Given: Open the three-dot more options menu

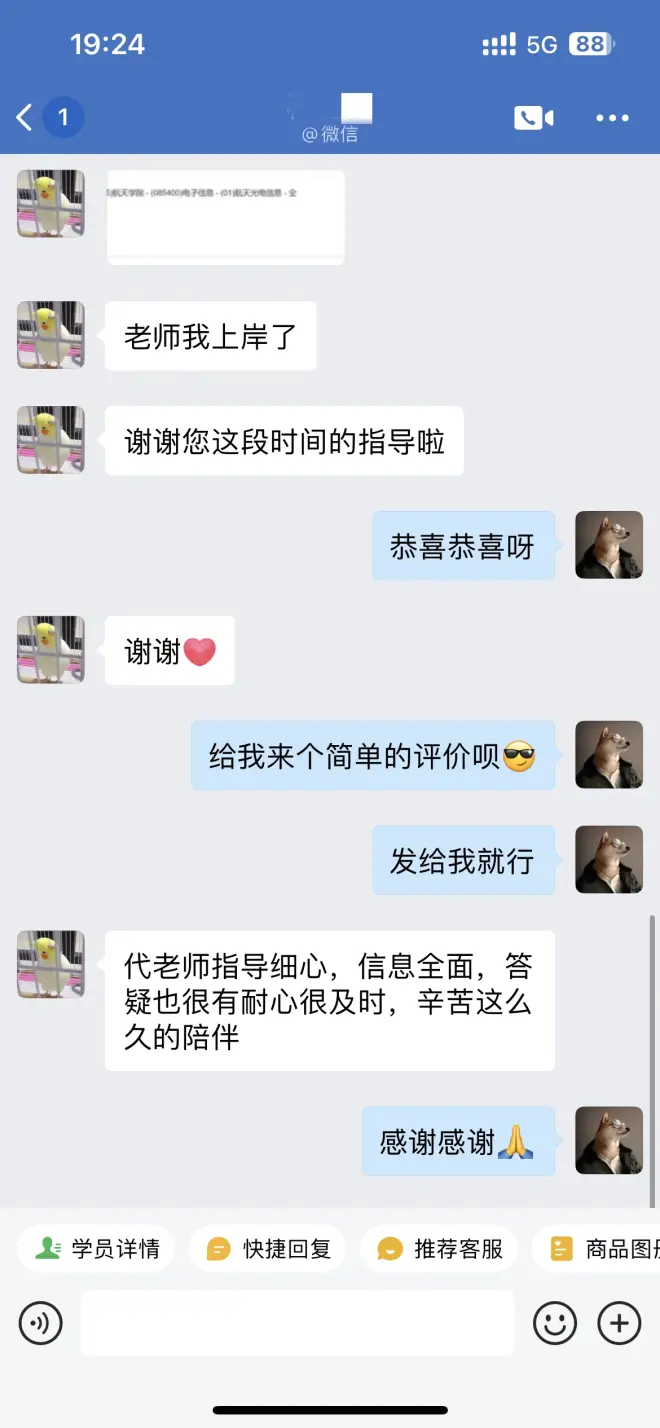Looking at the screenshot, I should pos(612,118).
